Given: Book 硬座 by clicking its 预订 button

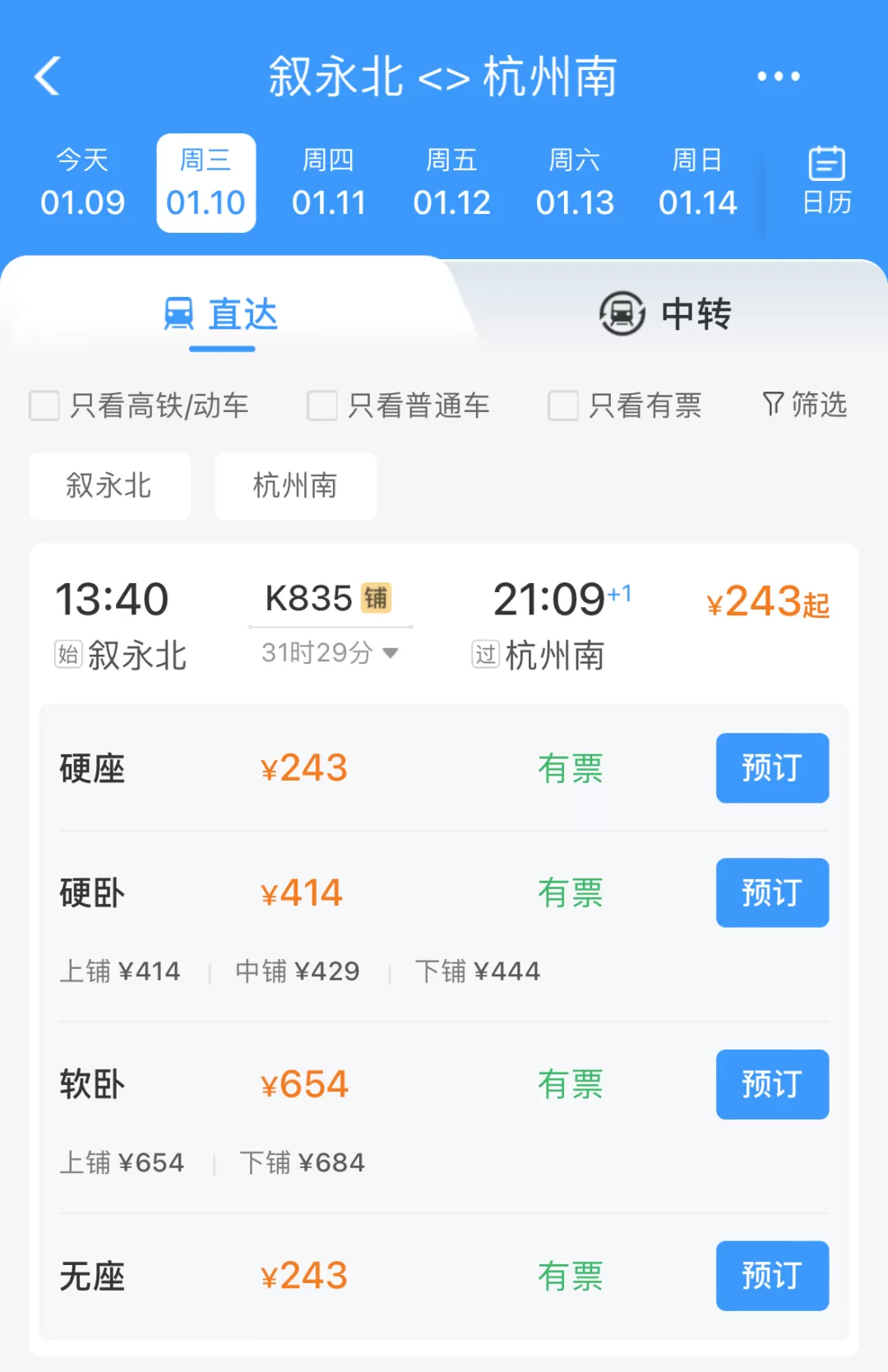Looking at the screenshot, I should 772,767.
